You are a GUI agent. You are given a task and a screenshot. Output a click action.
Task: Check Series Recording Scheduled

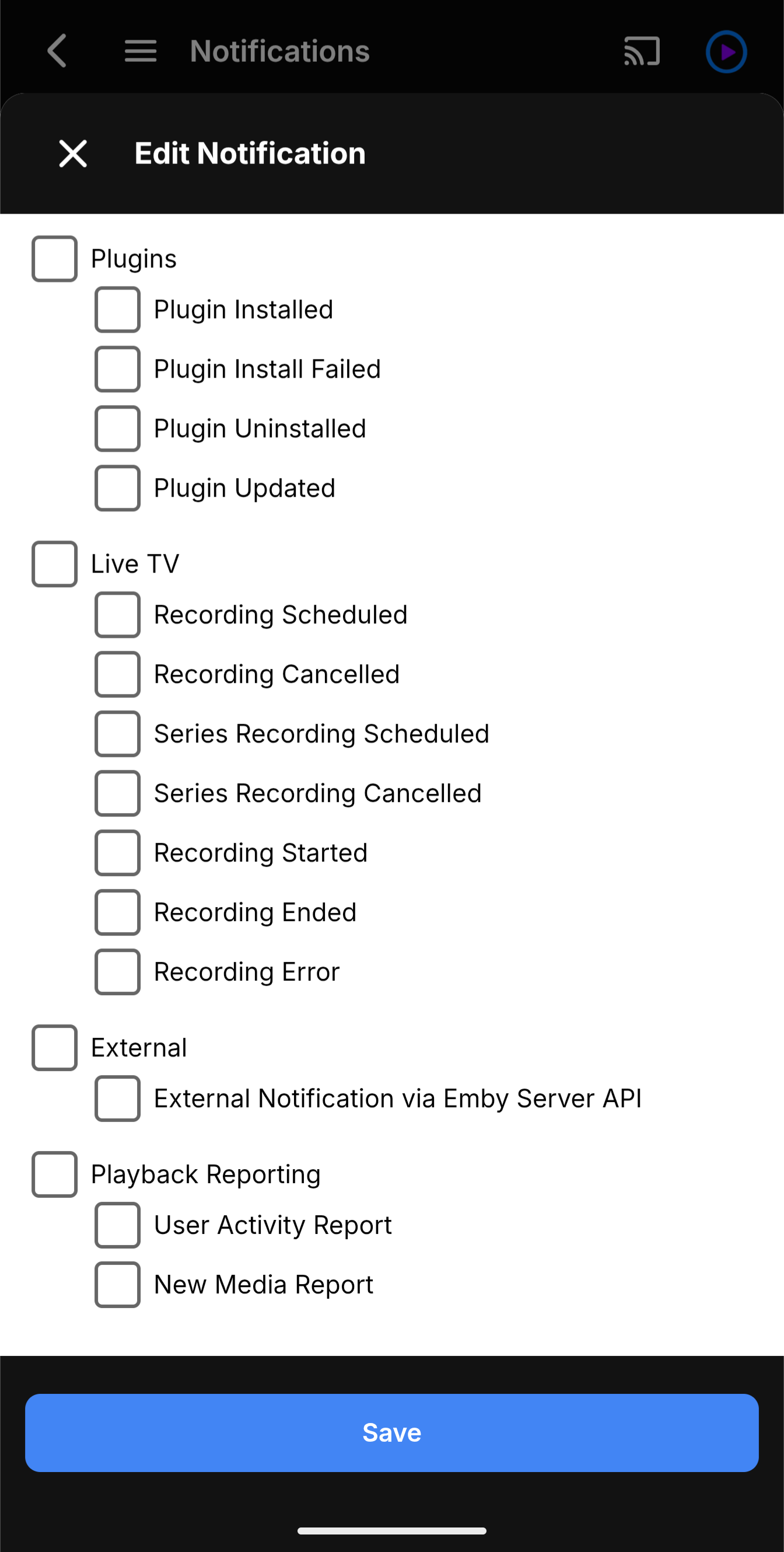[117, 734]
